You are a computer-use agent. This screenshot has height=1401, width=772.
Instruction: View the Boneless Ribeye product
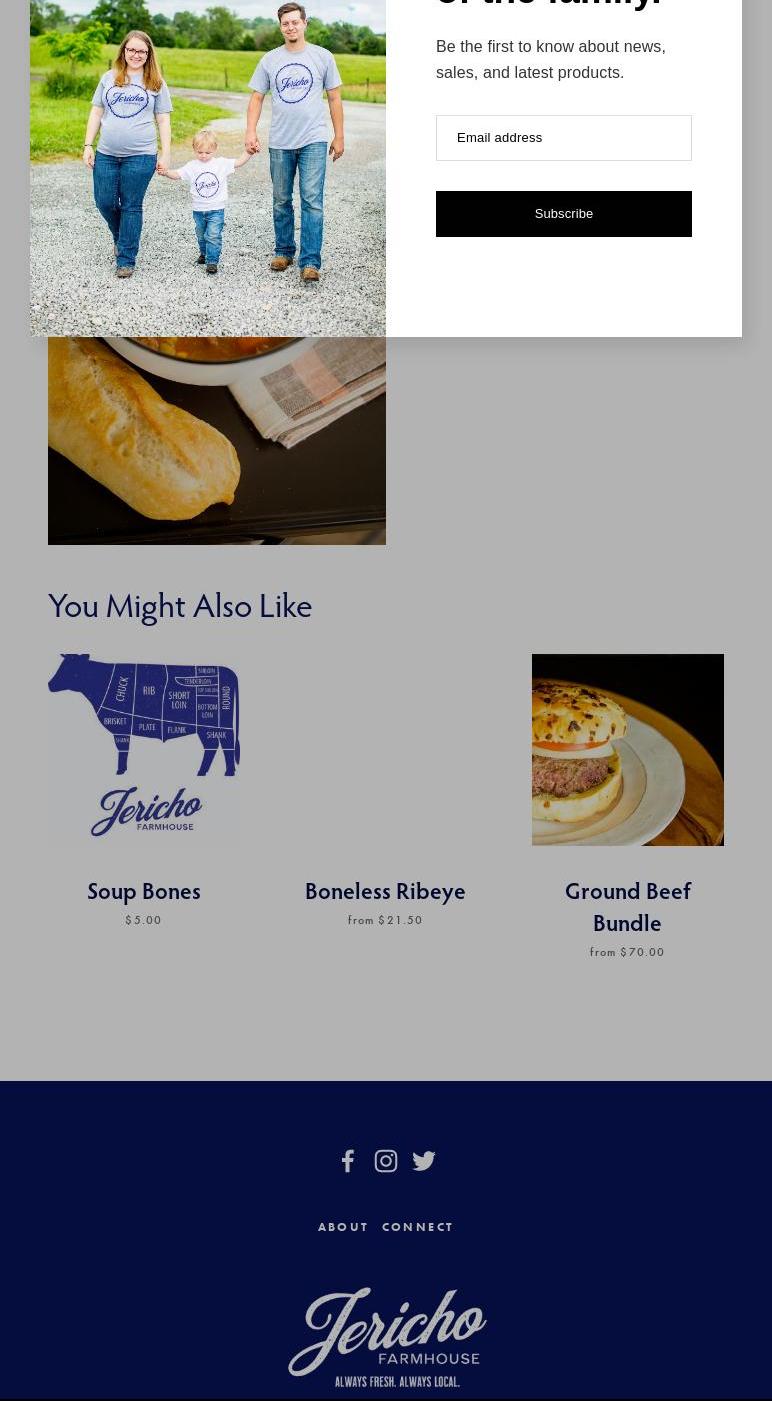tap(385, 890)
